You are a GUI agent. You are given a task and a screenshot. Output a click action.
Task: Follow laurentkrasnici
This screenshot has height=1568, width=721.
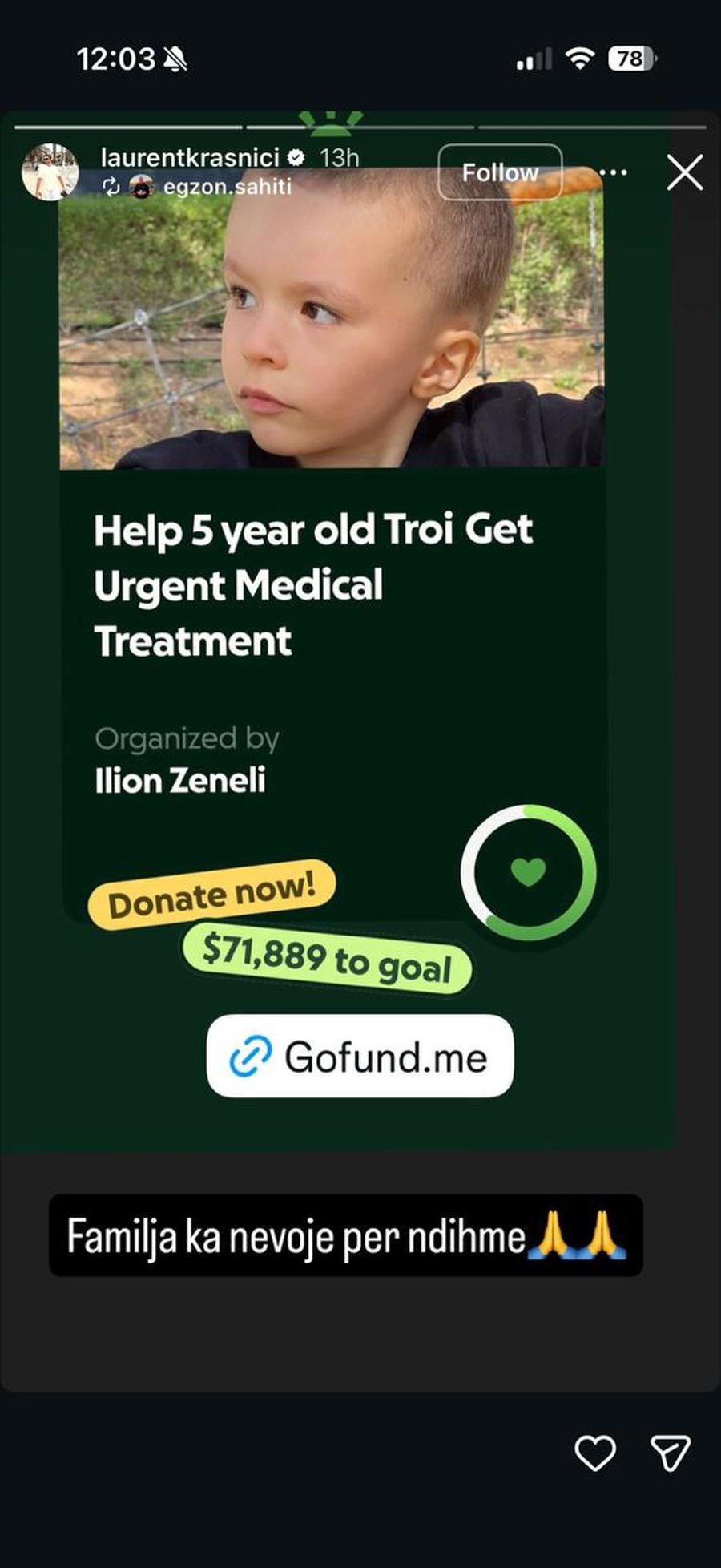point(500,172)
